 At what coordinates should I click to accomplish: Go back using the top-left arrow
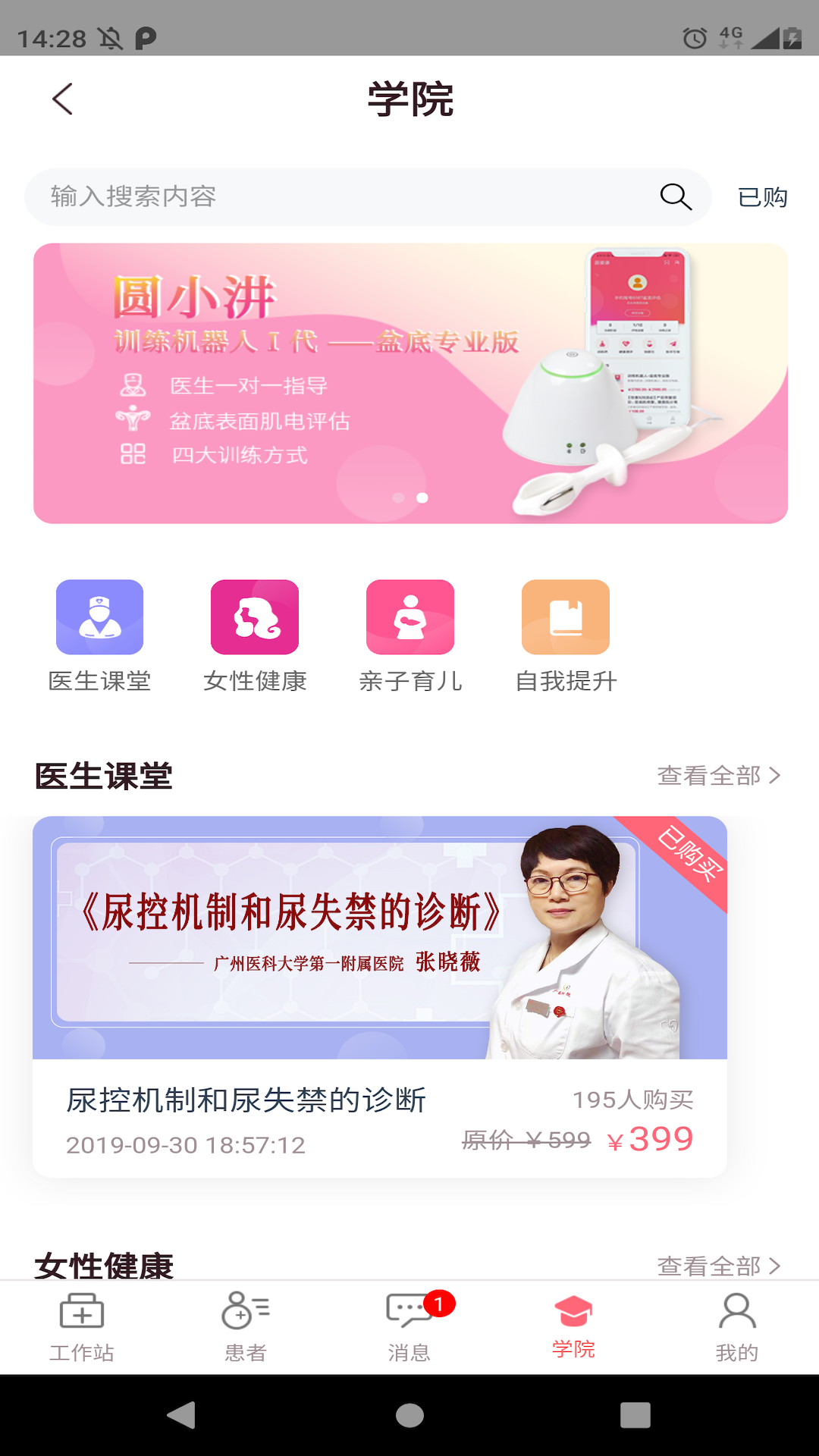(x=62, y=99)
